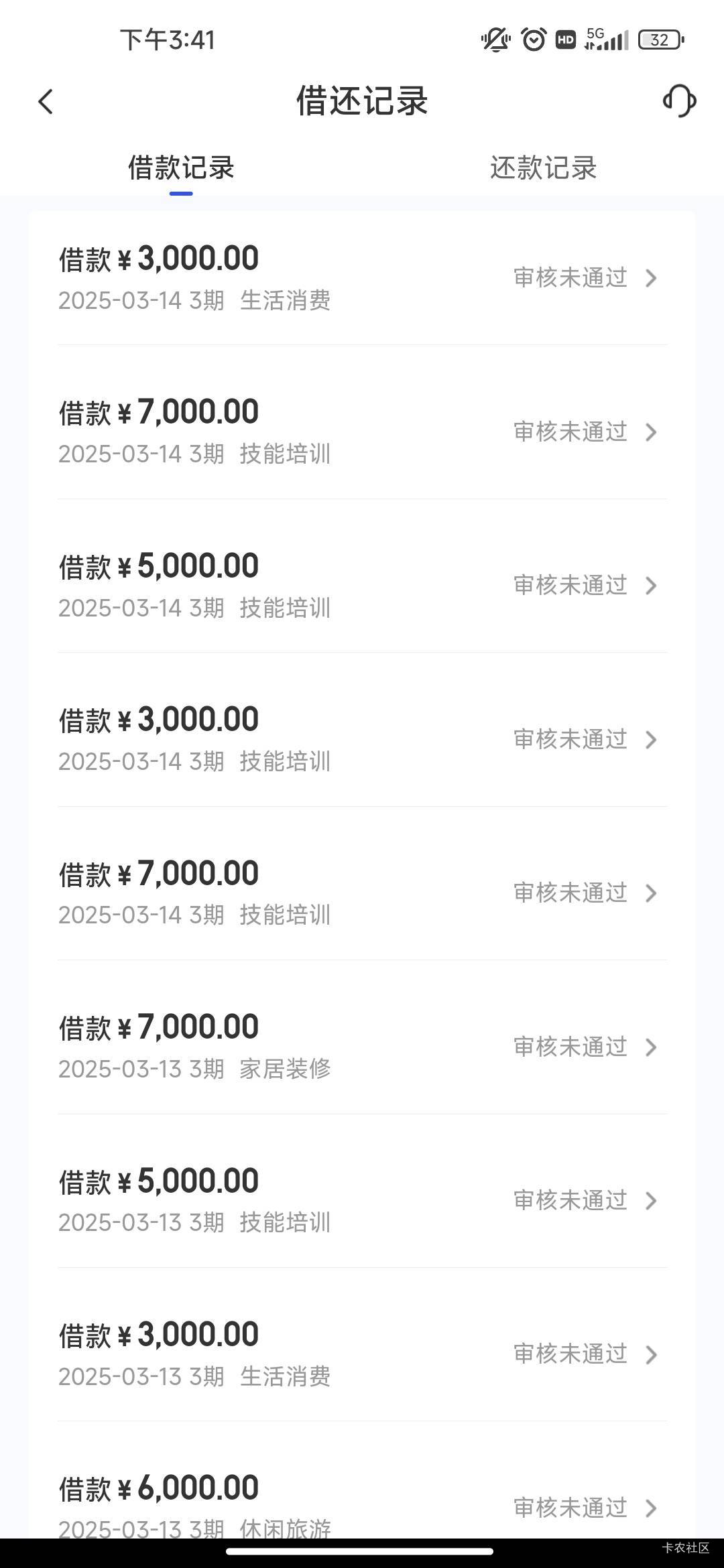The width and height of the screenshot is (724, 1568).
Task: Go back using the top-left arrow
Action: coord(46,102)
